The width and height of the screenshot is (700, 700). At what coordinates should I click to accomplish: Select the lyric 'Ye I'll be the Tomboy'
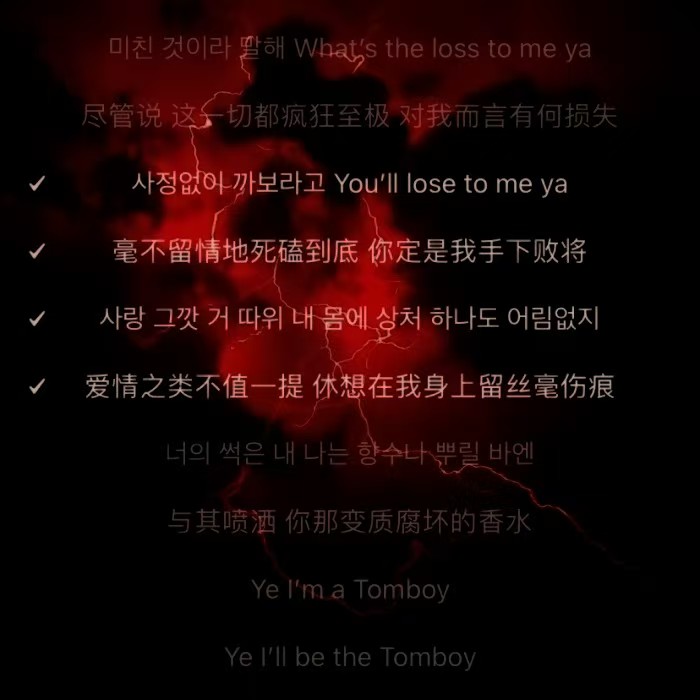coord(349,657)
